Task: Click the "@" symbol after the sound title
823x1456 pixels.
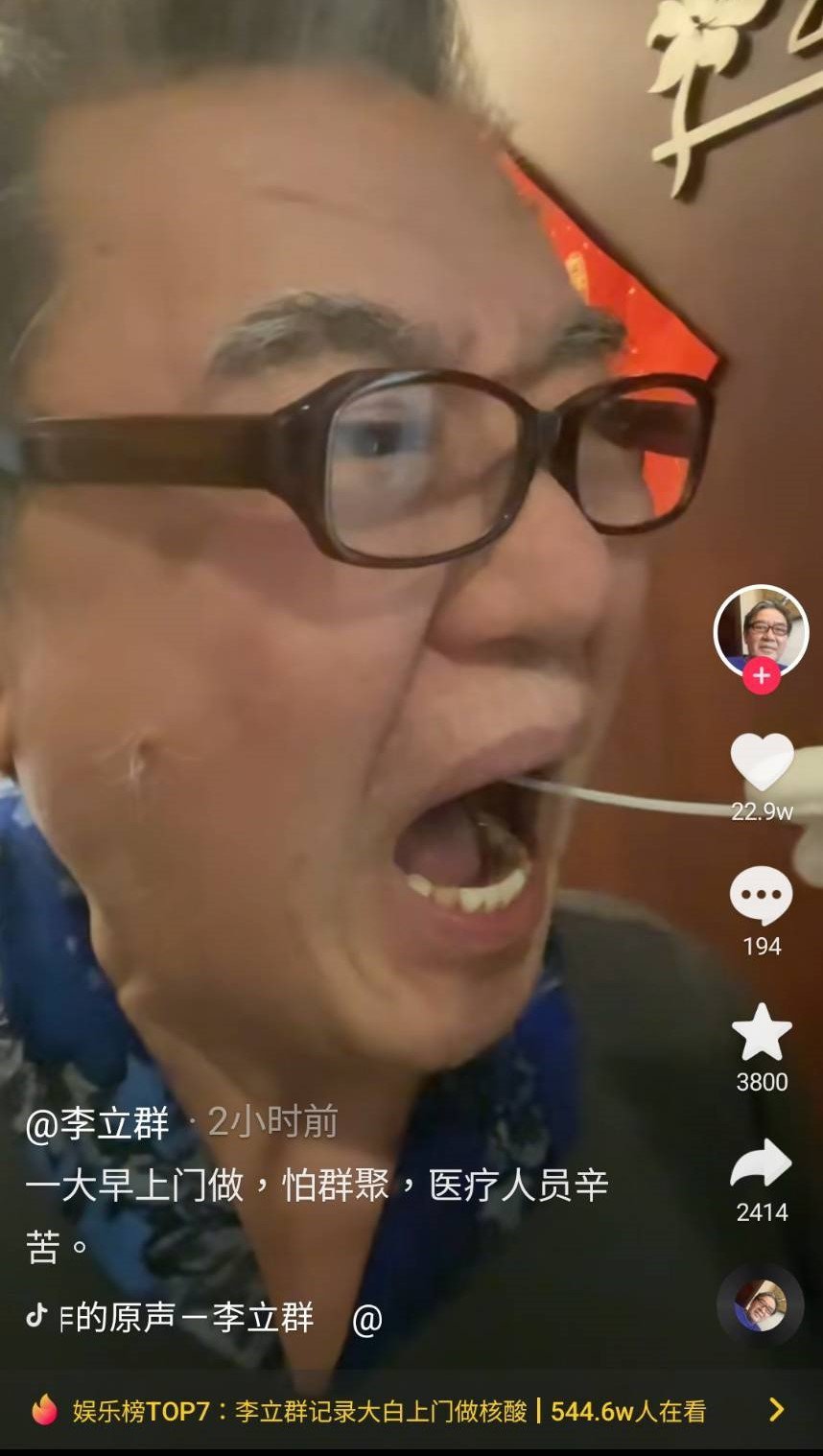Action: click(364, 1319)
